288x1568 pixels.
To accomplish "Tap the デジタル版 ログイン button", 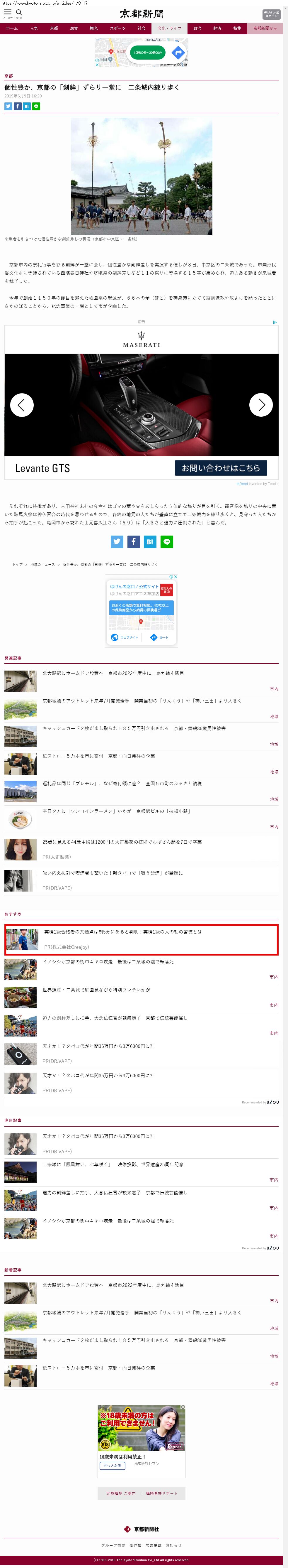I will click(x=271, y=14).
